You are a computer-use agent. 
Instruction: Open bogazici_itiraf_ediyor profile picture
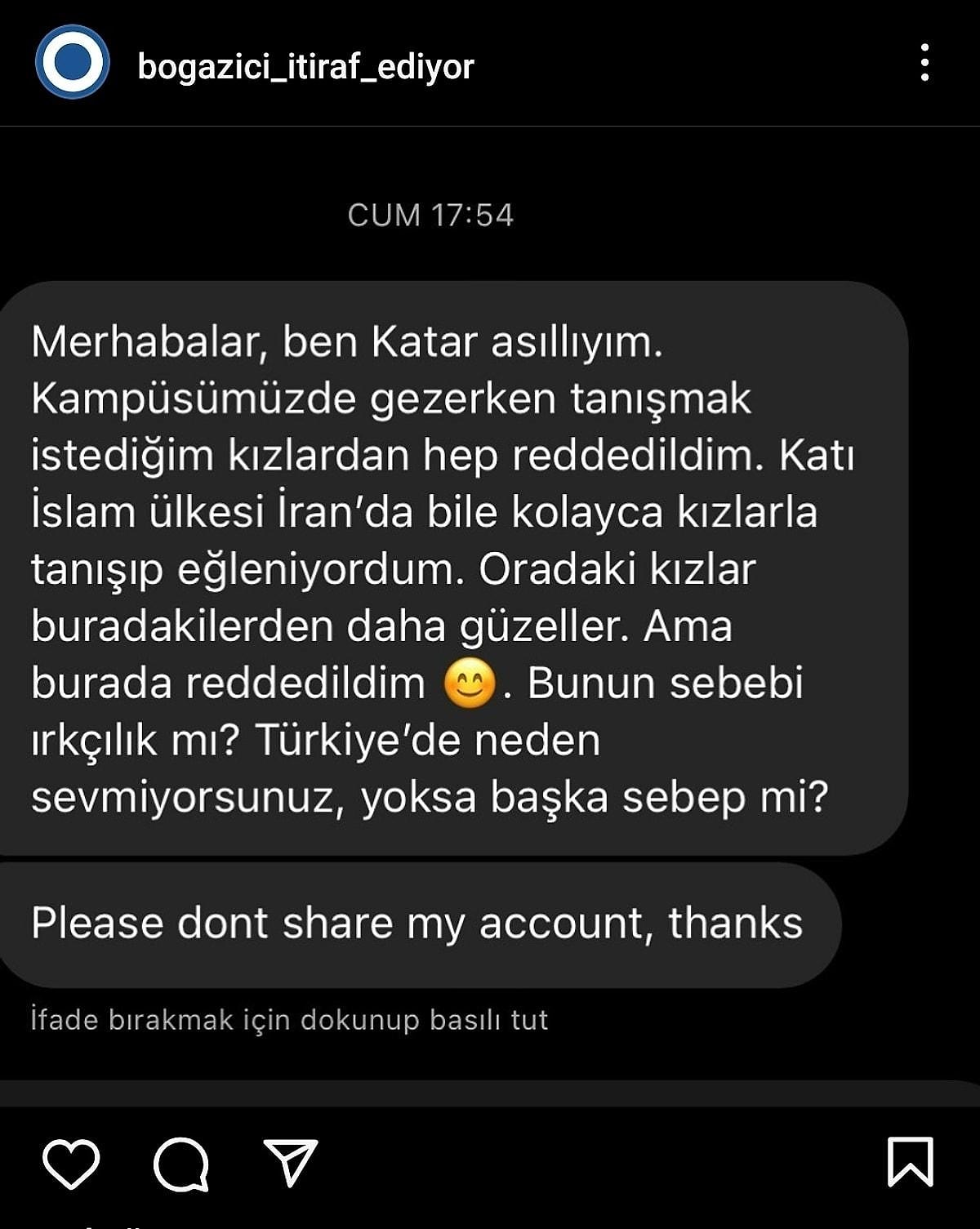pyautogui.click(x=72, y=63)
